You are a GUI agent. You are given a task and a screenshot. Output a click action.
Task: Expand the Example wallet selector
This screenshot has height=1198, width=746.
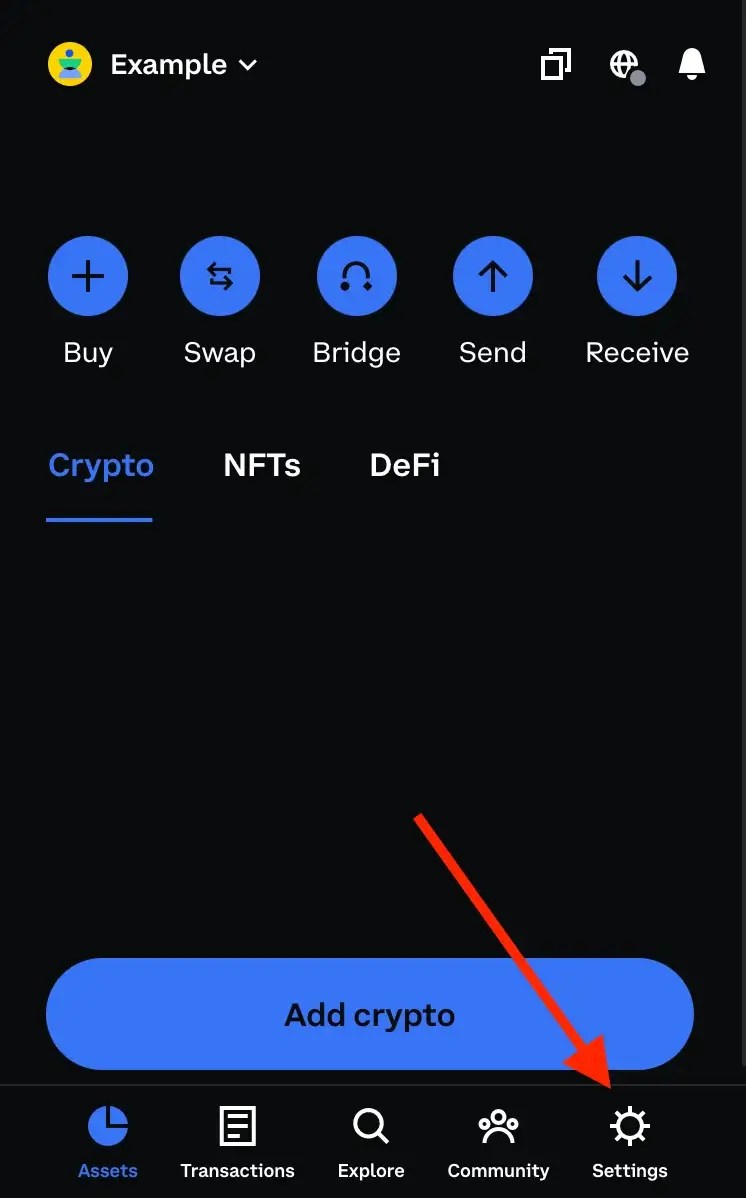click(x=168, y=64)
